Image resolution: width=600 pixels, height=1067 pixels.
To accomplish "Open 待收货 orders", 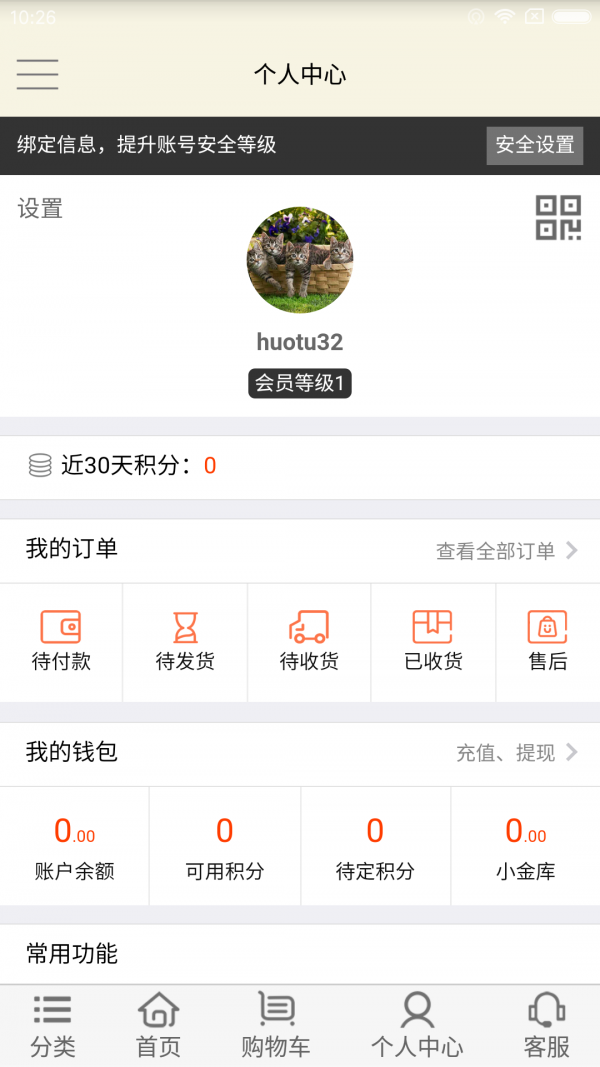I will 309,642.
